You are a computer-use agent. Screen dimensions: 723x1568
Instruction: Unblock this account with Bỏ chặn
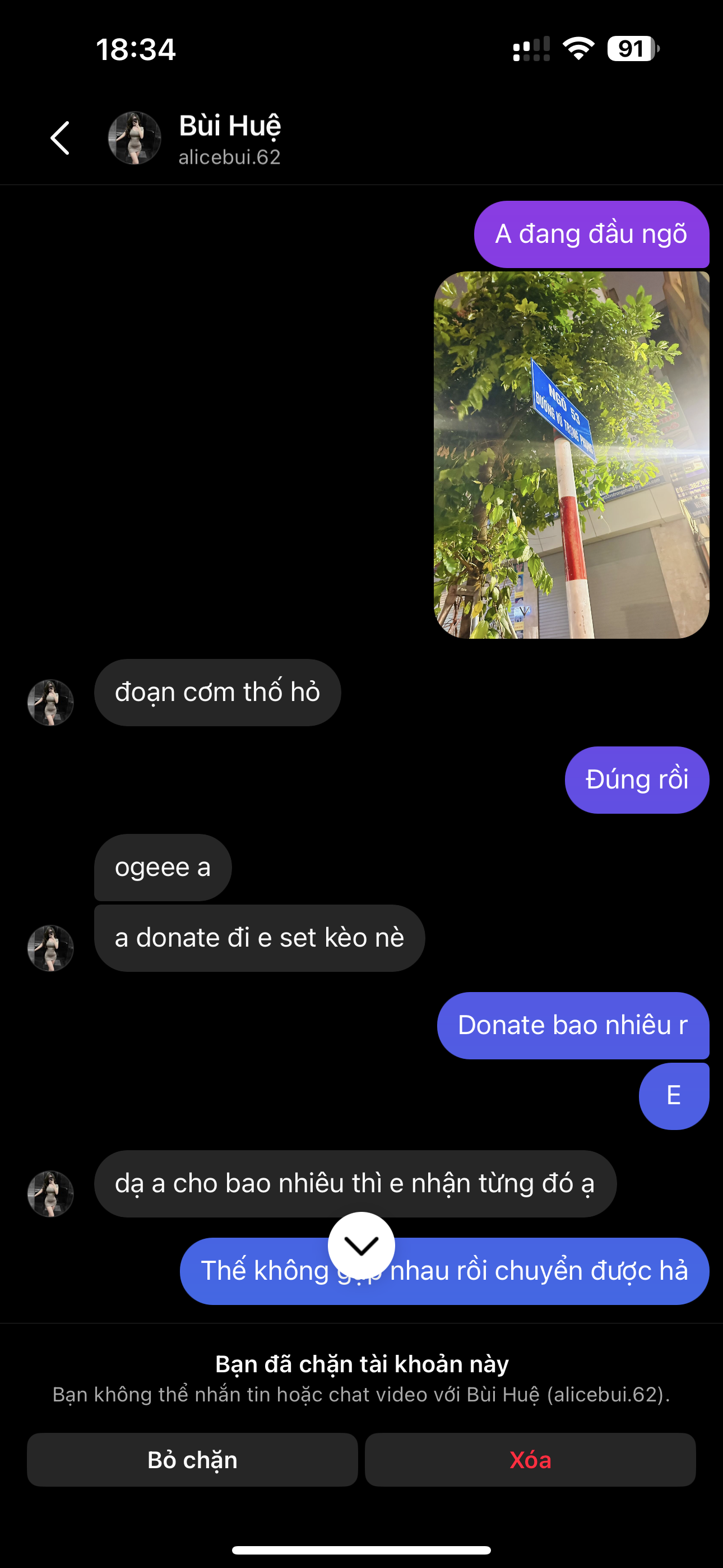(x=192, y=1460)
